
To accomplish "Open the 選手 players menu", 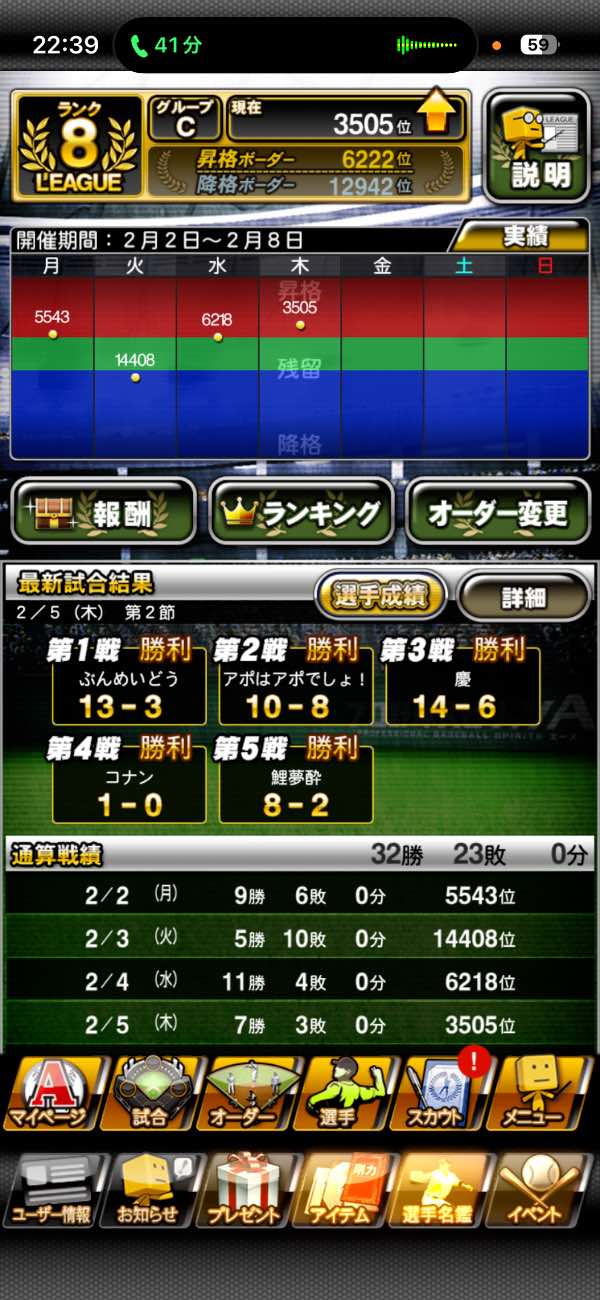I will (347, 1093).
